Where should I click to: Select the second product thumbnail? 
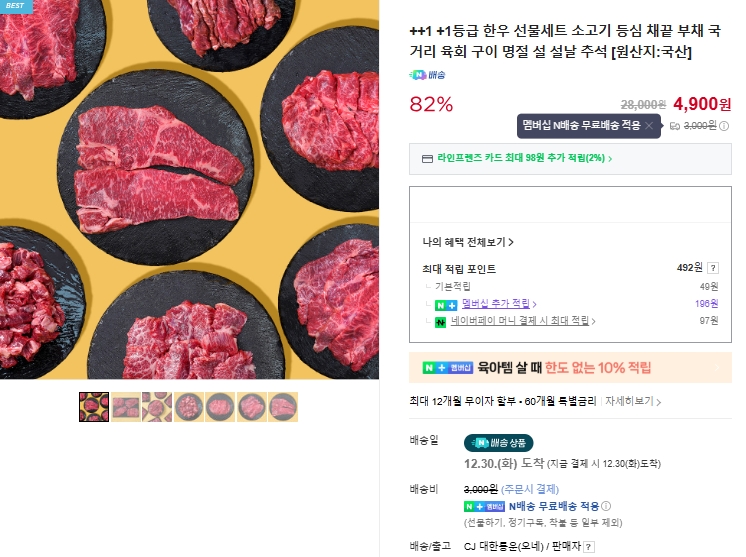pos(126,407)
